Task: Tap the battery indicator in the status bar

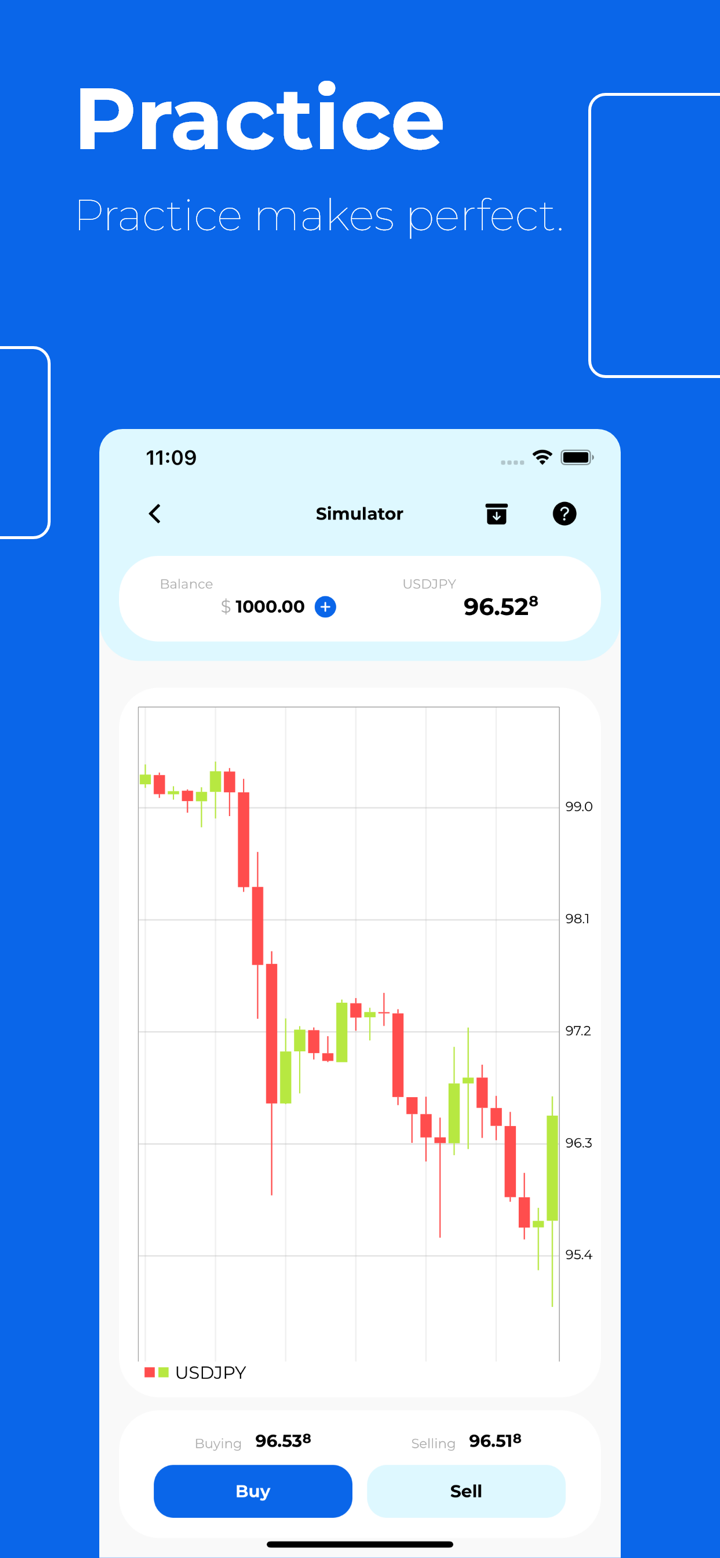Action: coord(578,458)
